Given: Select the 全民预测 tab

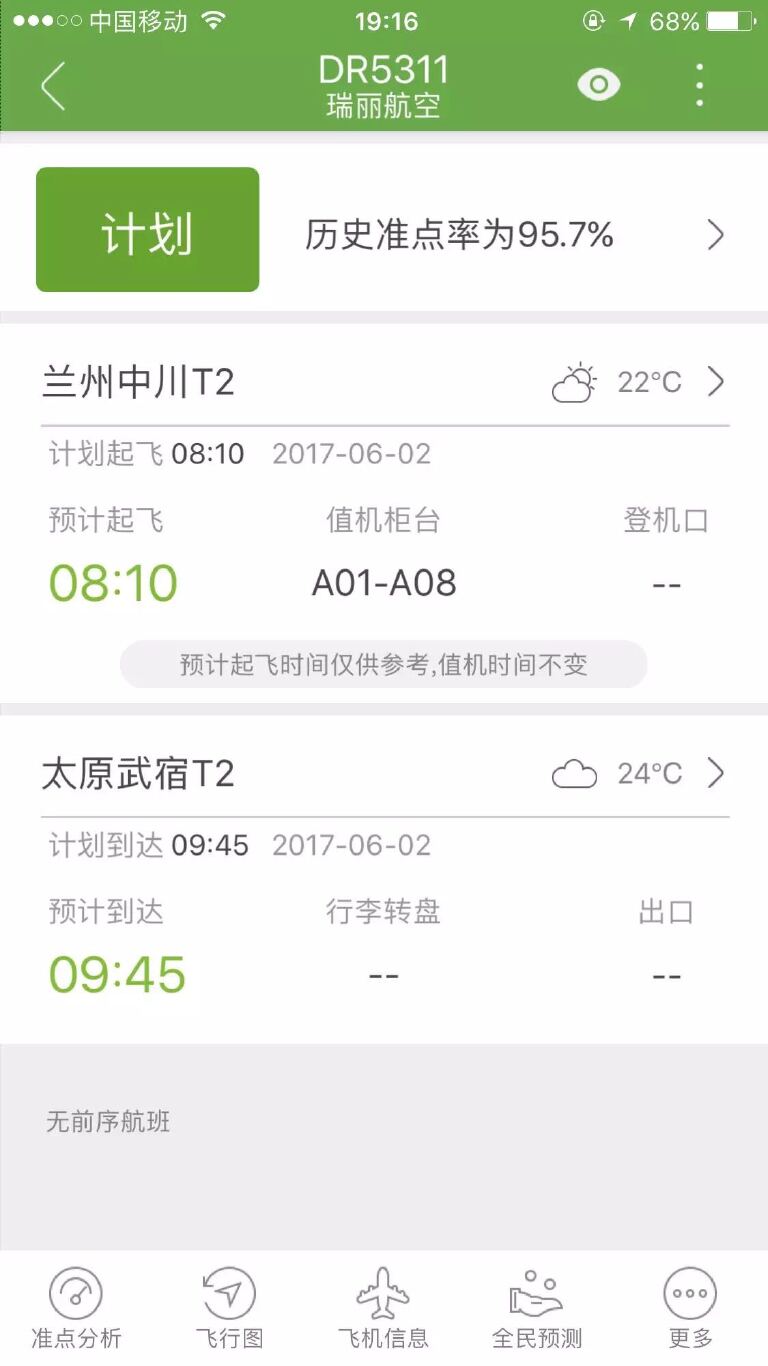Looking at the screenshot, I should [537, 1308].
